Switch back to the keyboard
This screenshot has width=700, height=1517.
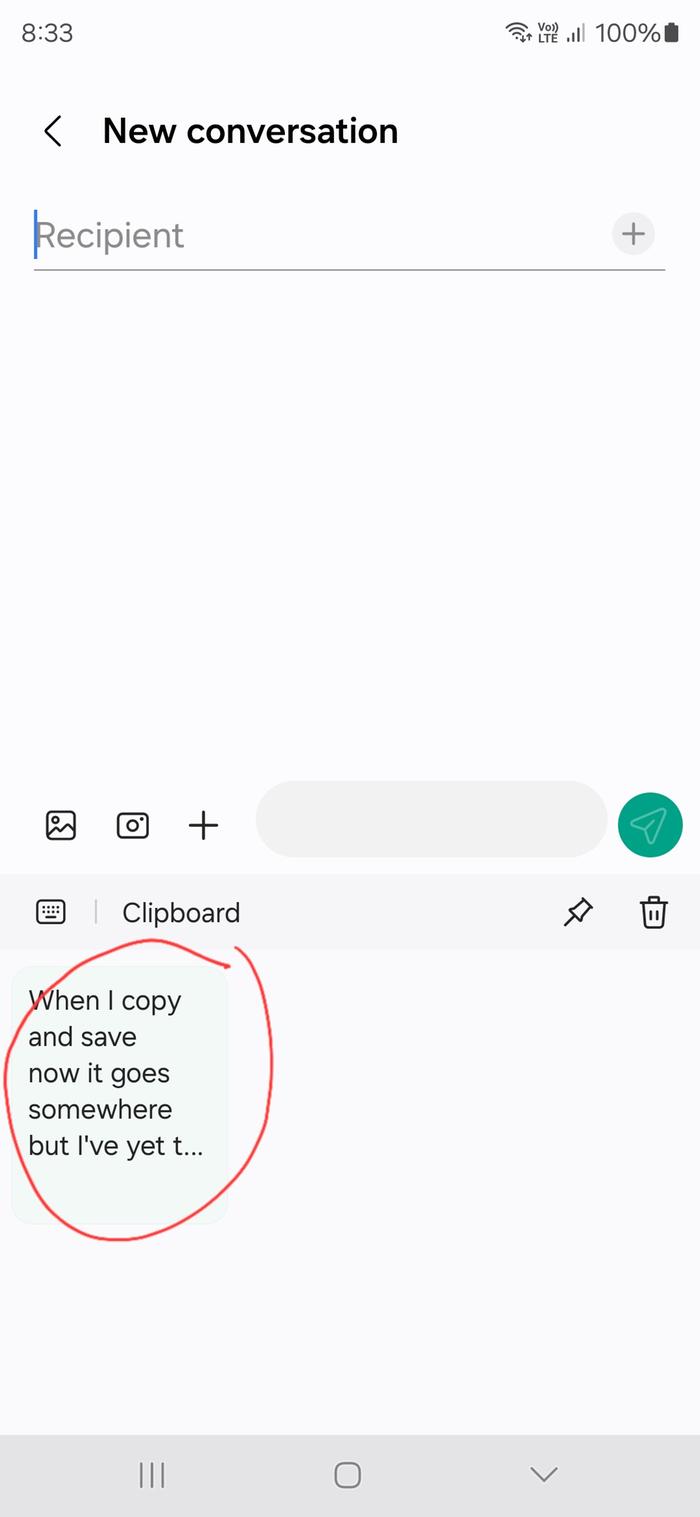point(51,912)
